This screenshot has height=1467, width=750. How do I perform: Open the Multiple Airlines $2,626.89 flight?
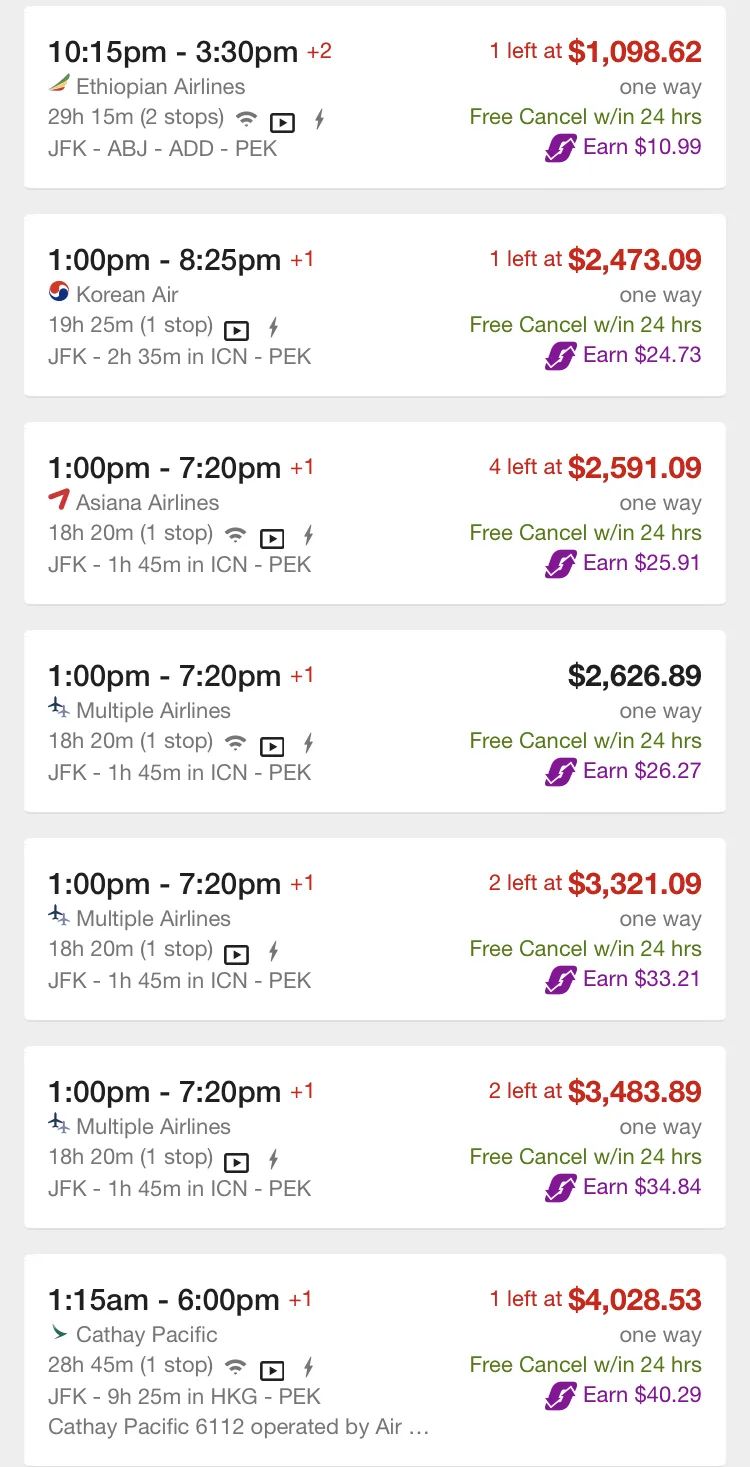click(x=375, y=721)
